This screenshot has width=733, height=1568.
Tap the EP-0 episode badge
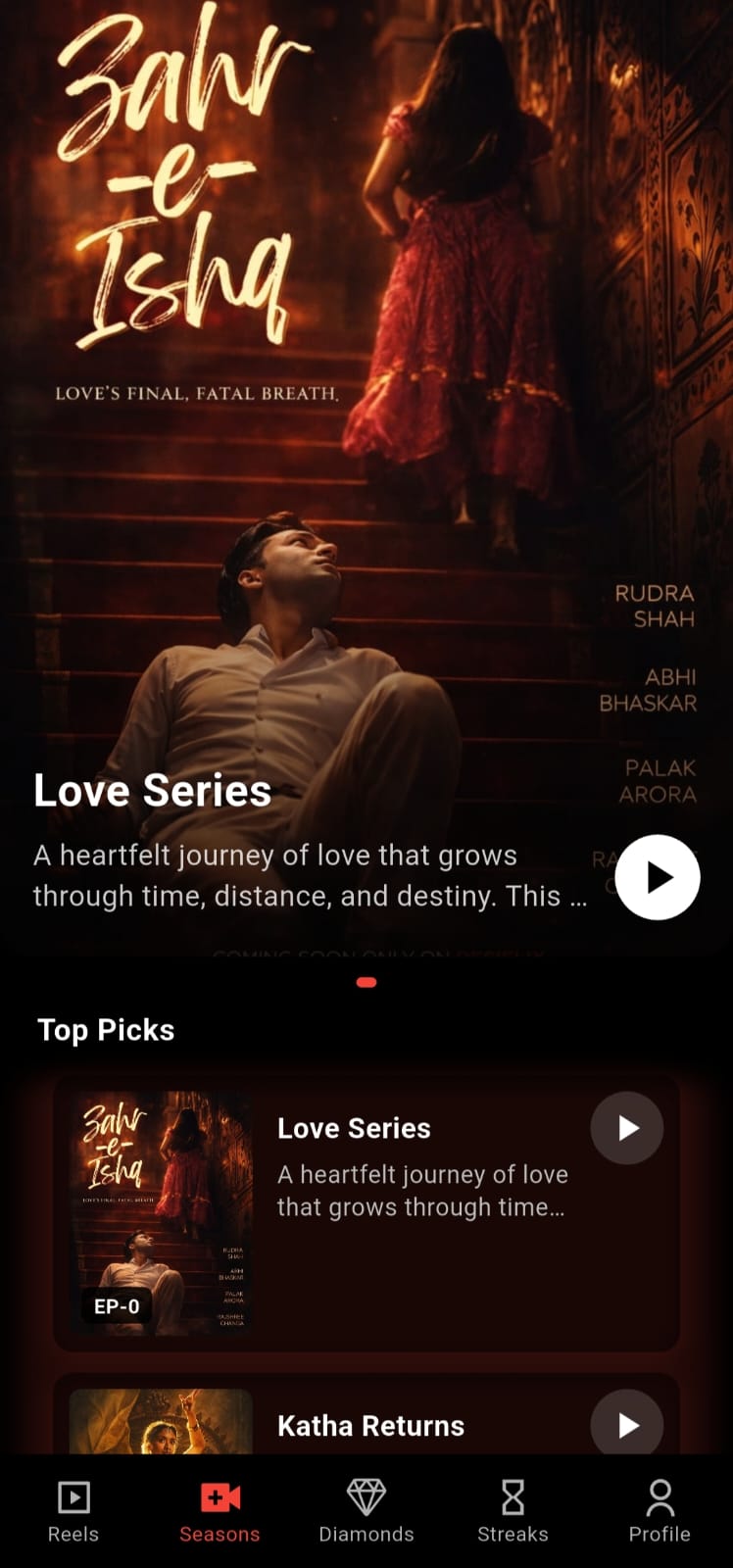(x=117, y=1306)
